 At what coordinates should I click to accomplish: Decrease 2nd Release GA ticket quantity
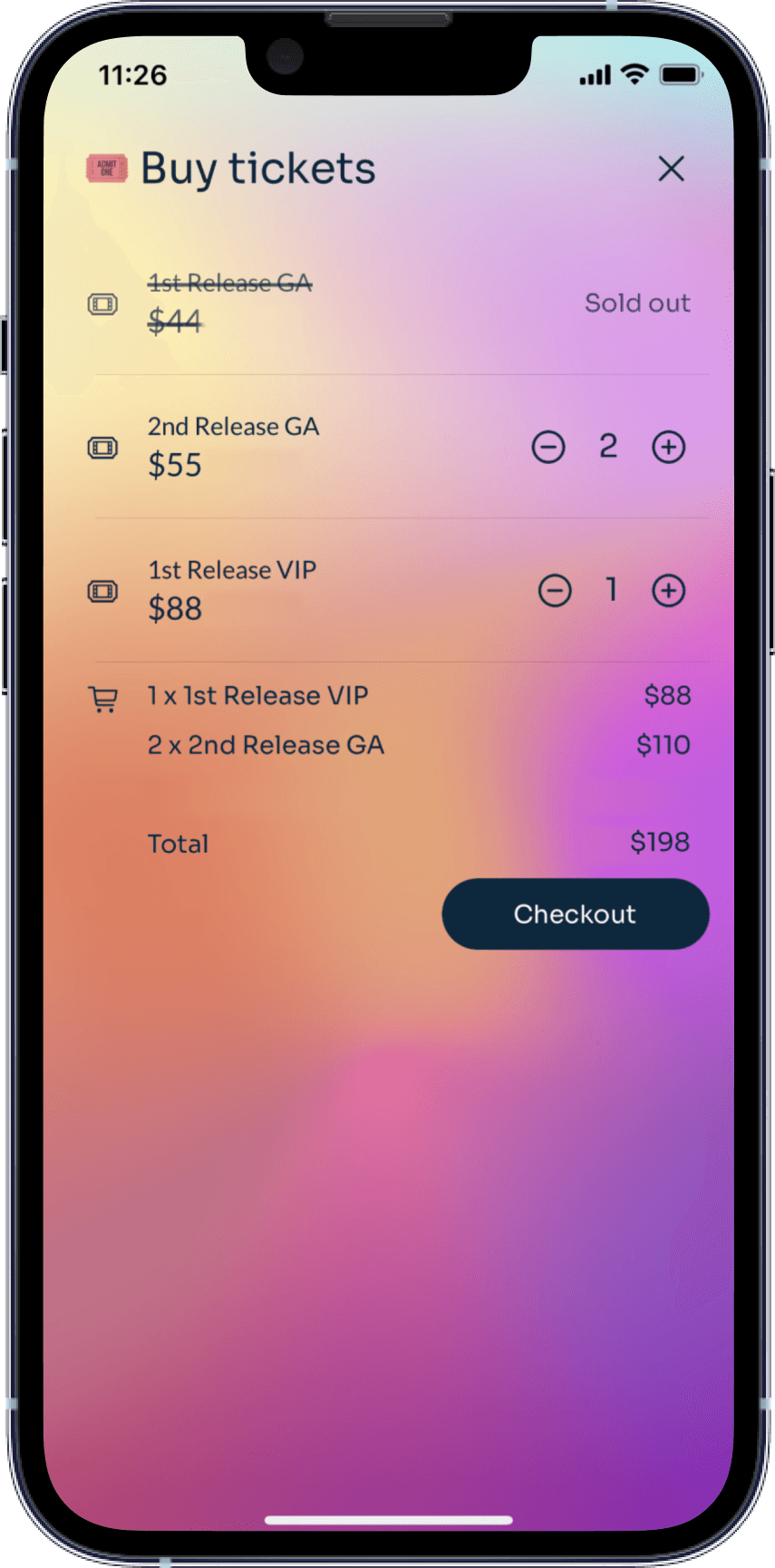548,447
